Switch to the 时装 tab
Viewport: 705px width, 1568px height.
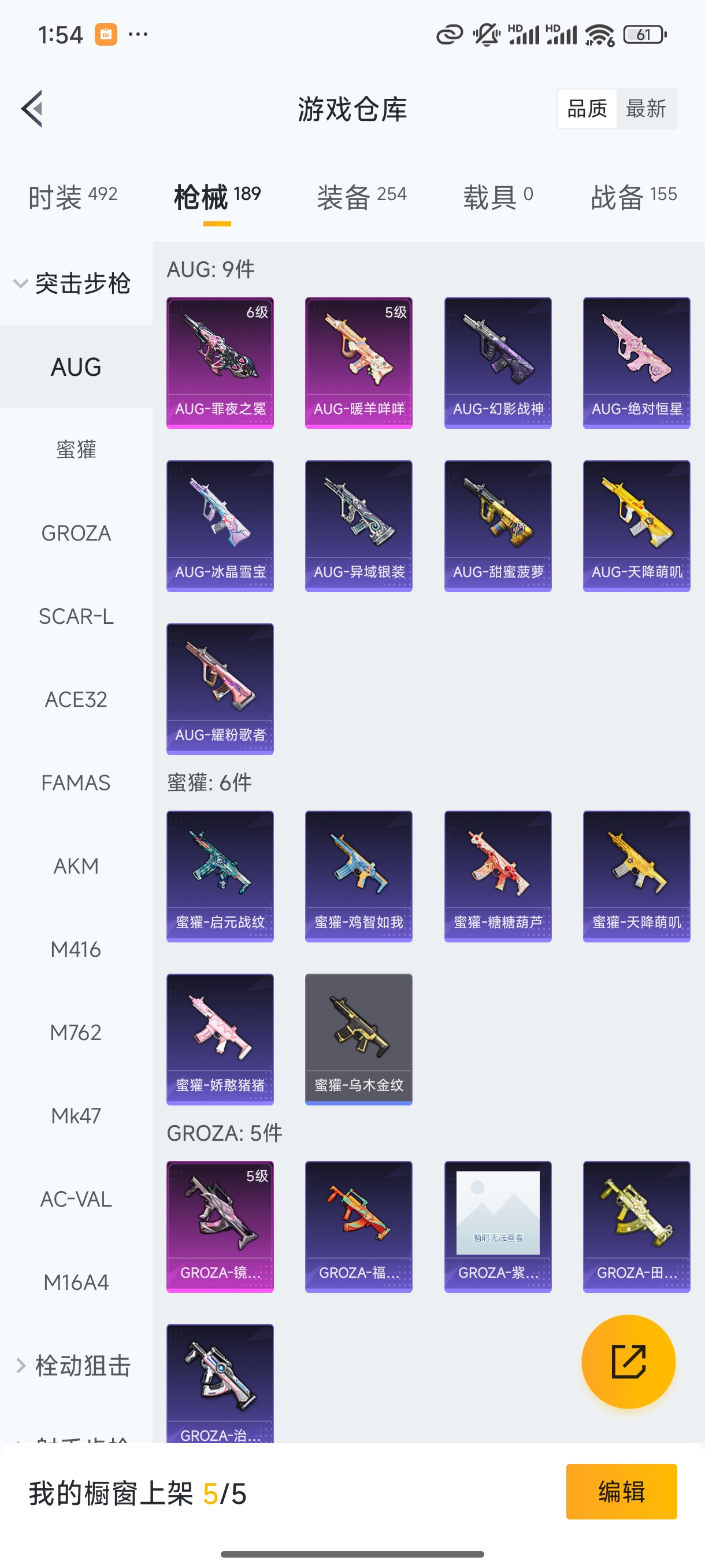72,197
